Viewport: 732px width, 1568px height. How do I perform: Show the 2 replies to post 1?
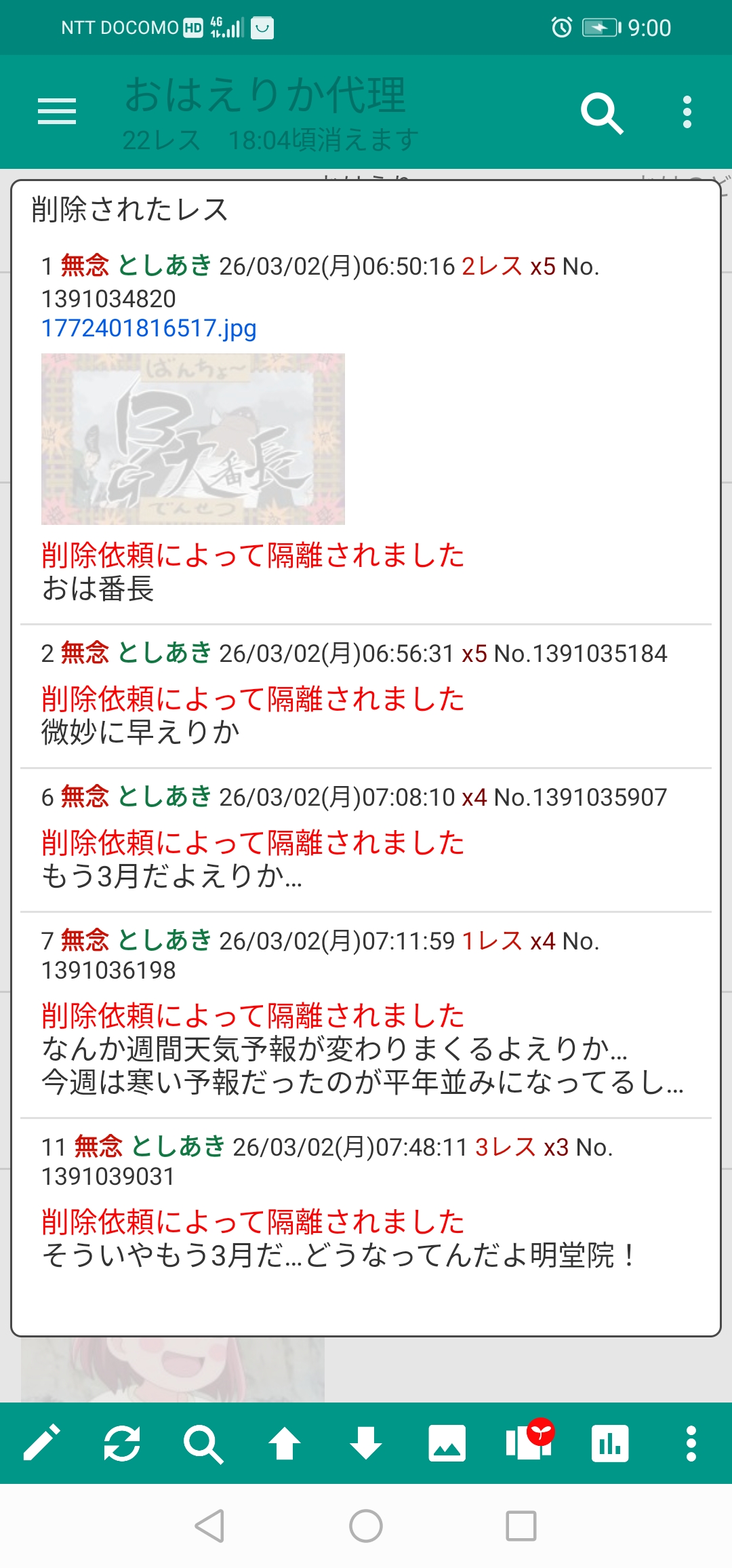point(491,267)
